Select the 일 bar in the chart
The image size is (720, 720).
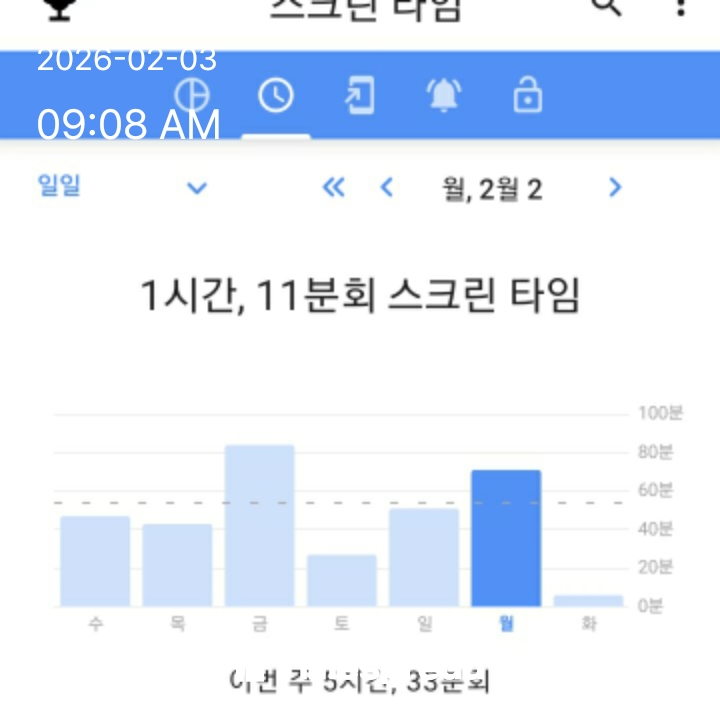pyautogui.click(x=424, y=557)
